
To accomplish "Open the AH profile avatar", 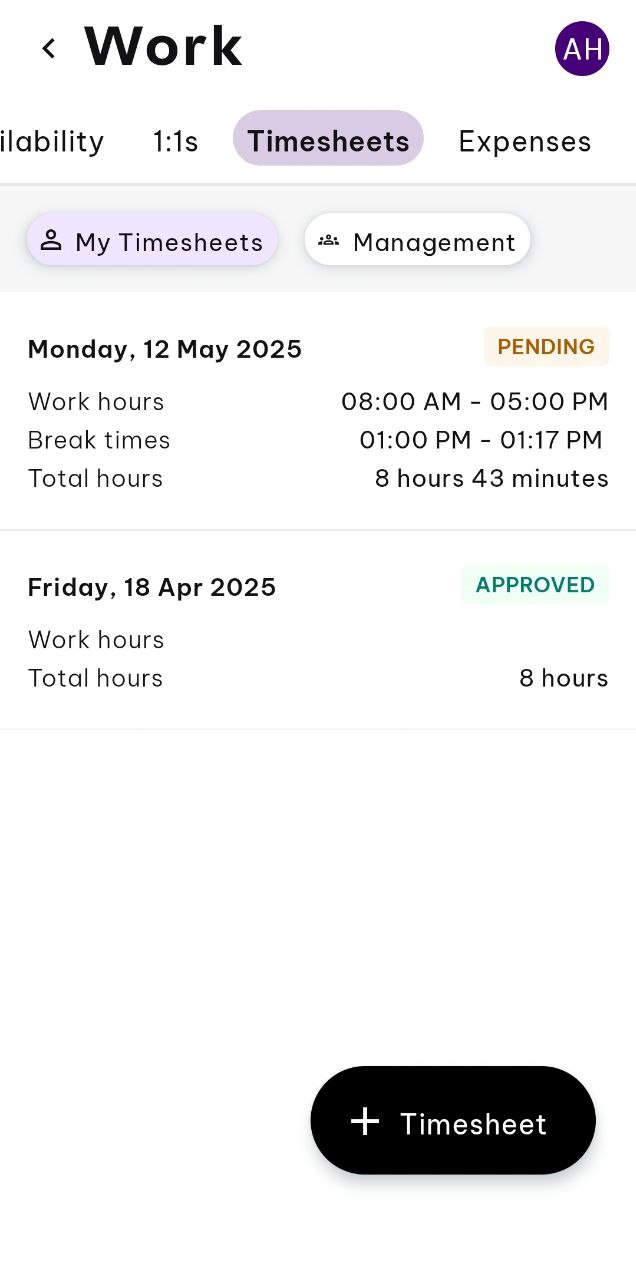I will (582, 48).
